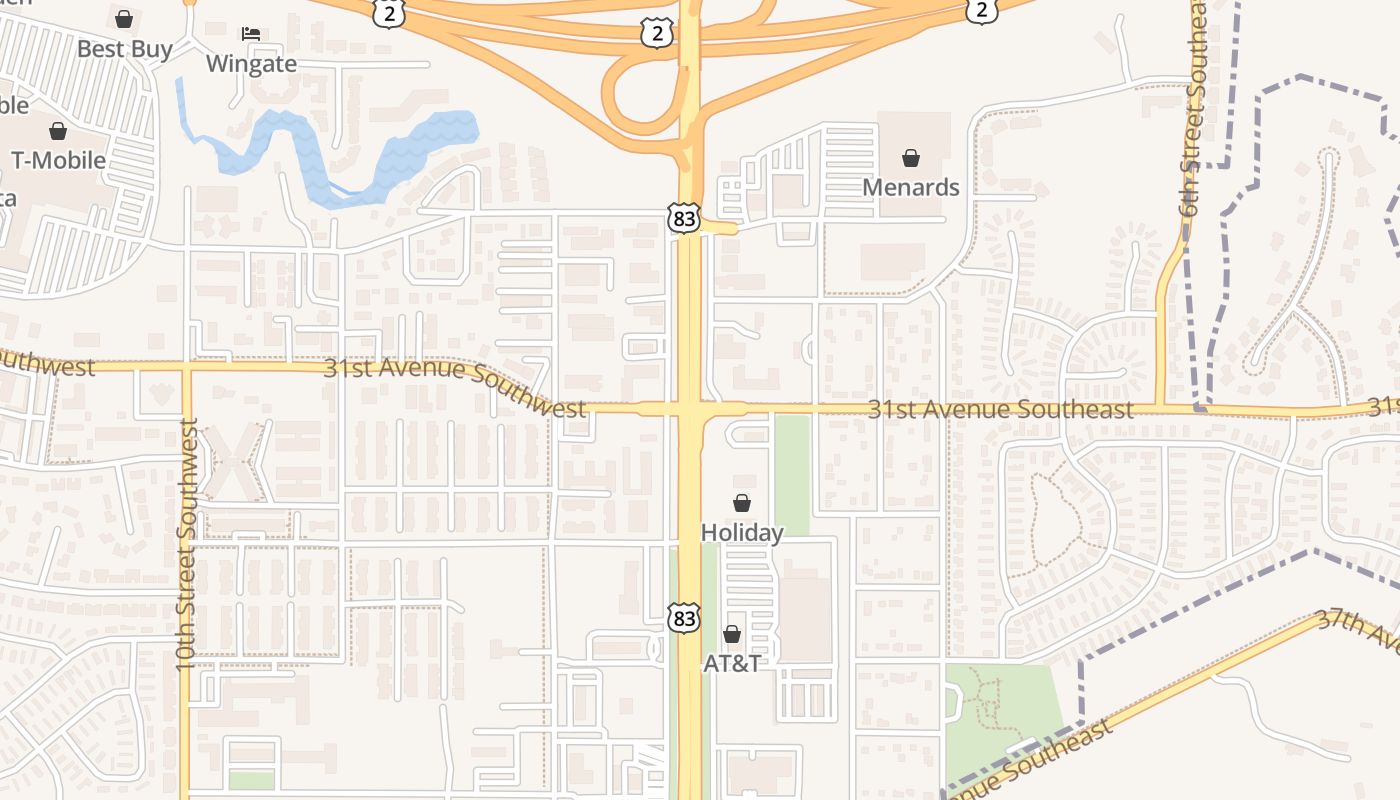Tap the T-Mobile store marker
Viewport: 1400px width, 800px height.
(58, 131)
